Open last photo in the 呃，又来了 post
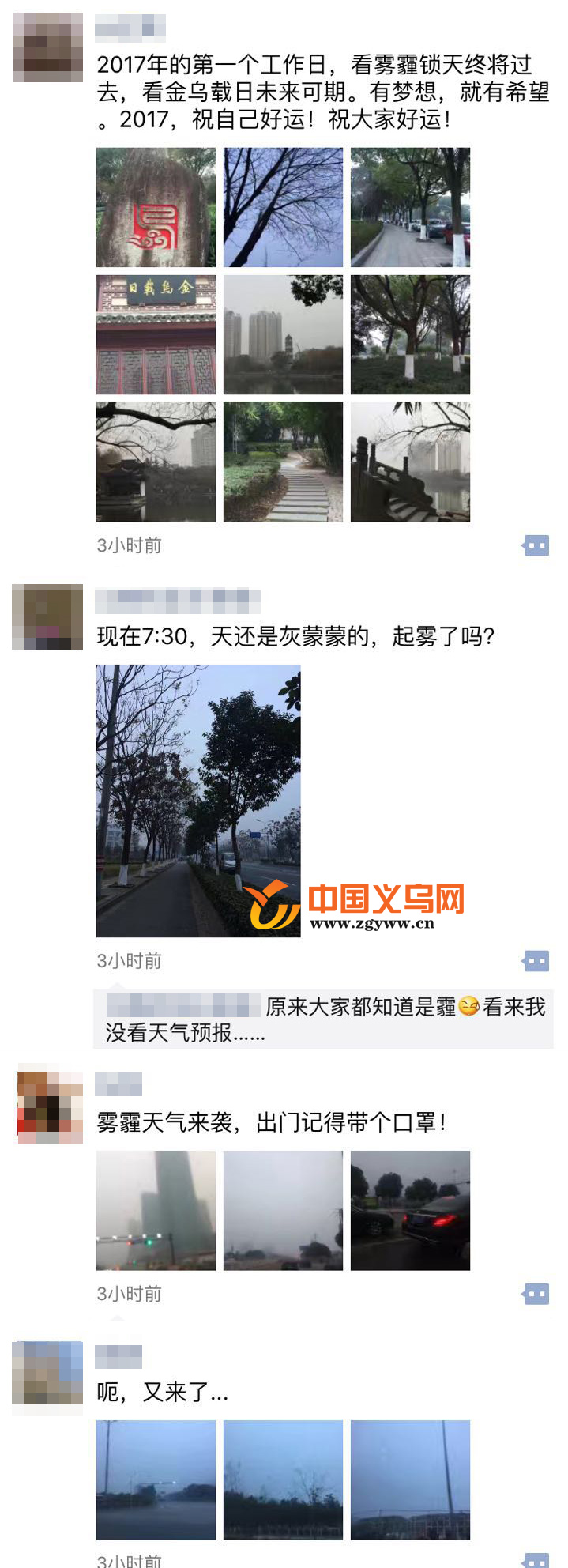The width and height of the screenshot is (568, 1568). click(x=410, y=1479)
